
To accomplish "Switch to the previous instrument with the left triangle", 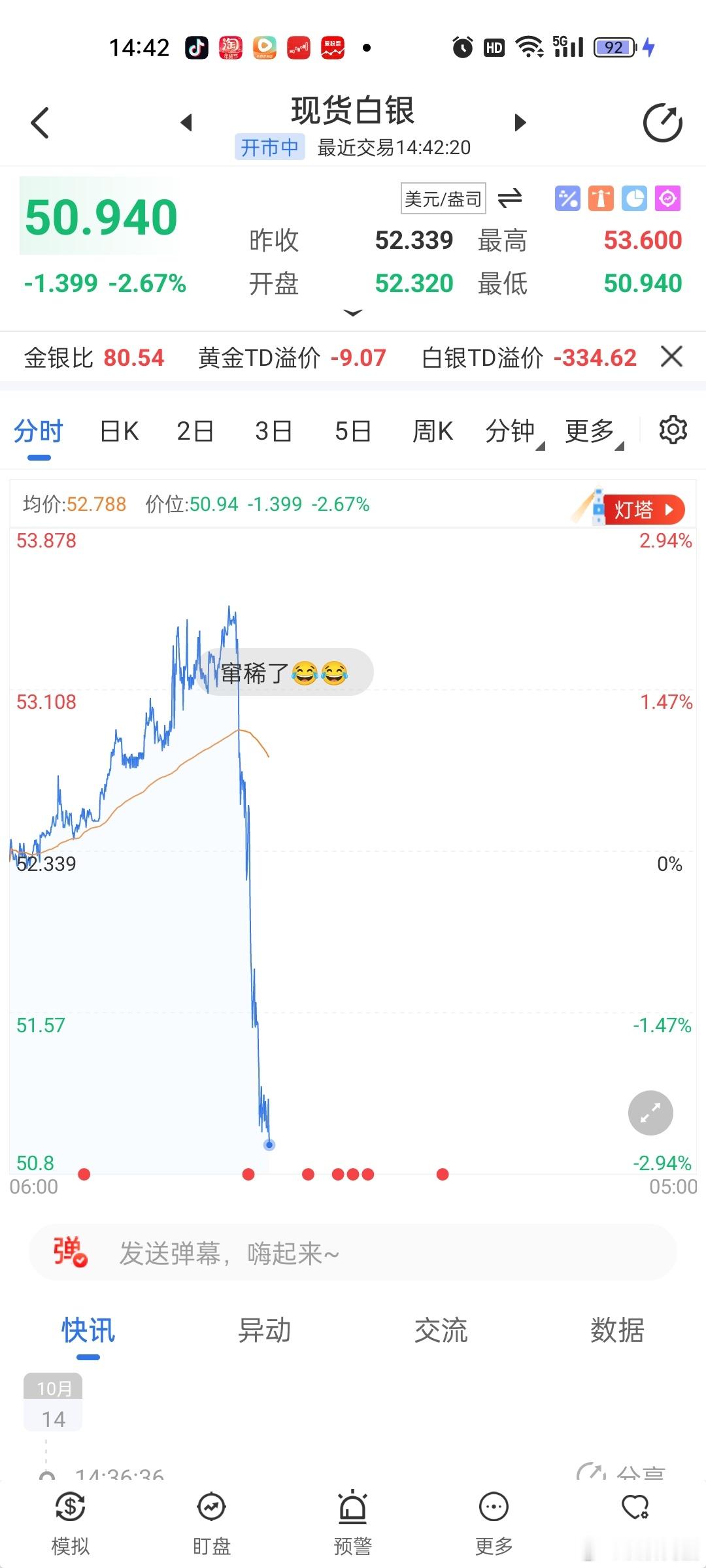I will click(186, 122).
